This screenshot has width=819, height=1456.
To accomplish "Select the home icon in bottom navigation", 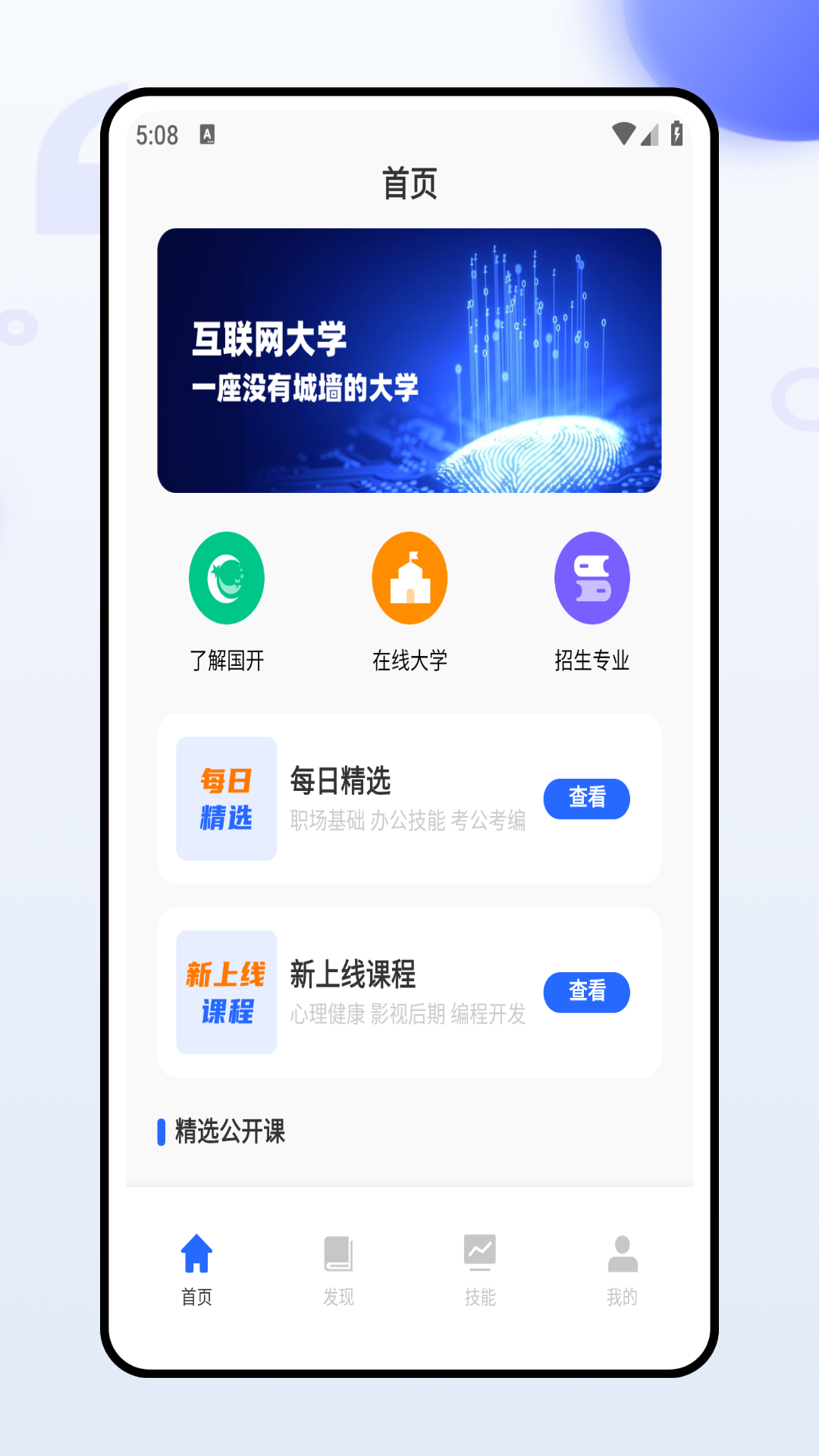I will click(x=196, y=1251).
